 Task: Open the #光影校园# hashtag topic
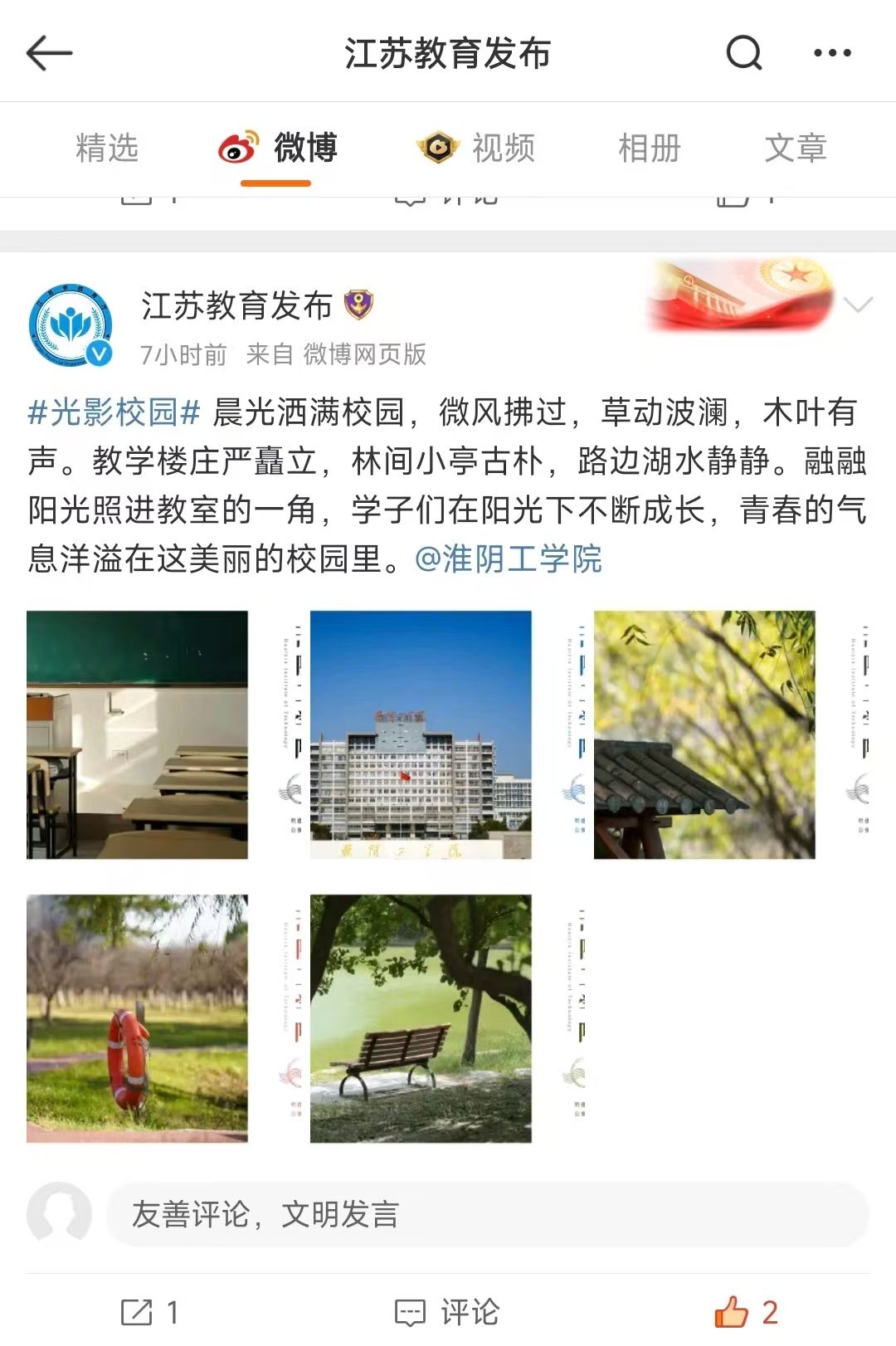(x=114, y=412)
